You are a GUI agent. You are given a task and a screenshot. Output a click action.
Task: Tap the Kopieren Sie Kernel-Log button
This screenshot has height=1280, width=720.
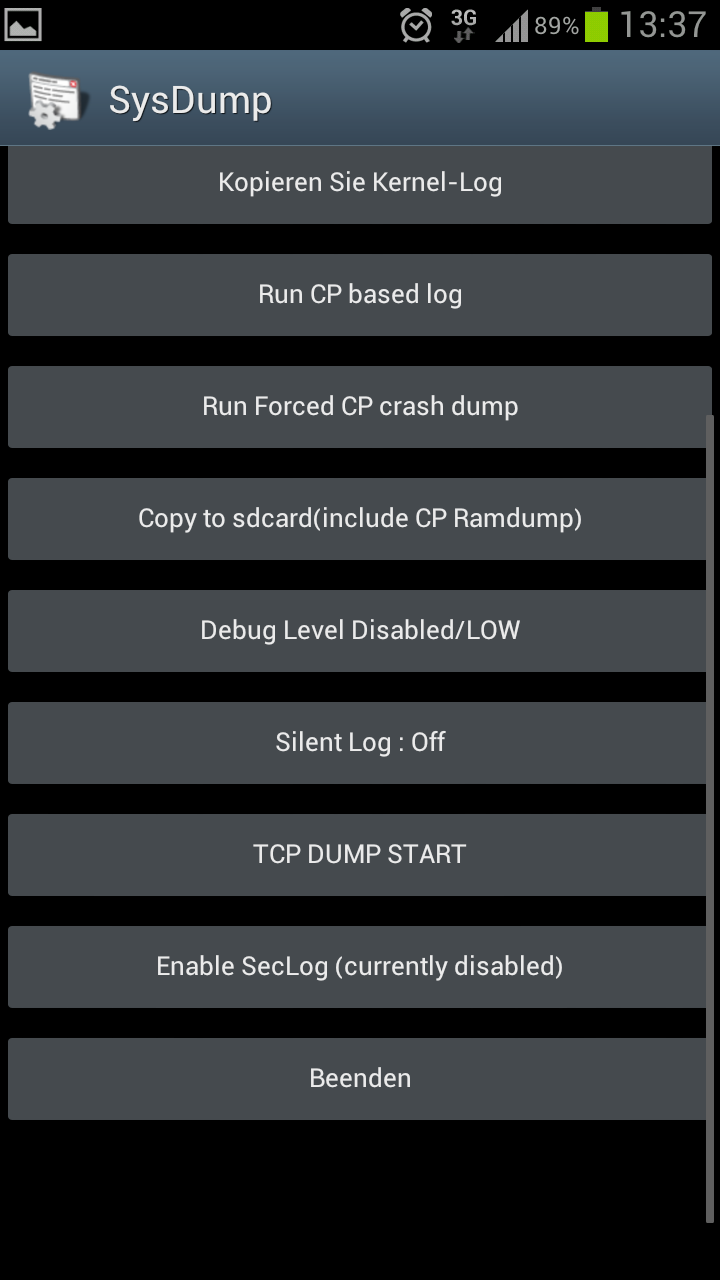360,184
